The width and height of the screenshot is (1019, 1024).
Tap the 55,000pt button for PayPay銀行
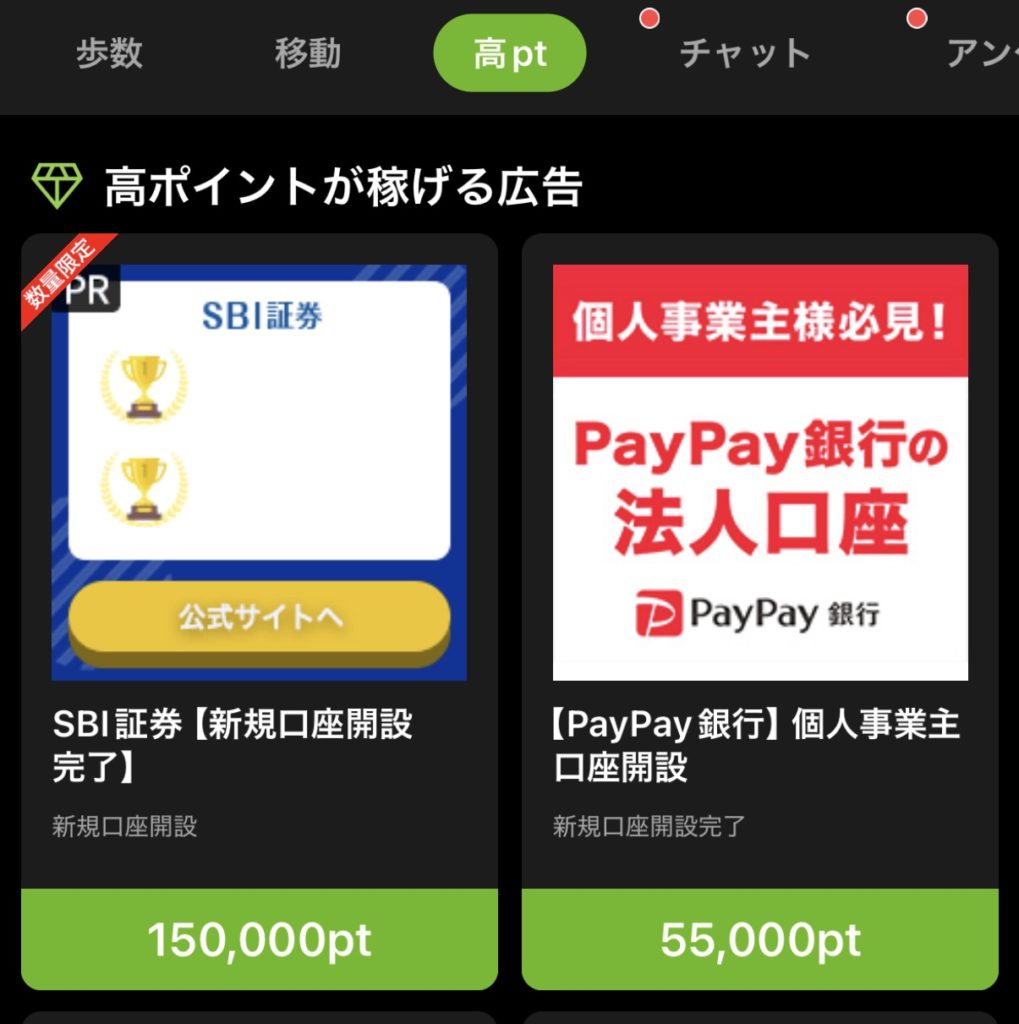point(760,939)
